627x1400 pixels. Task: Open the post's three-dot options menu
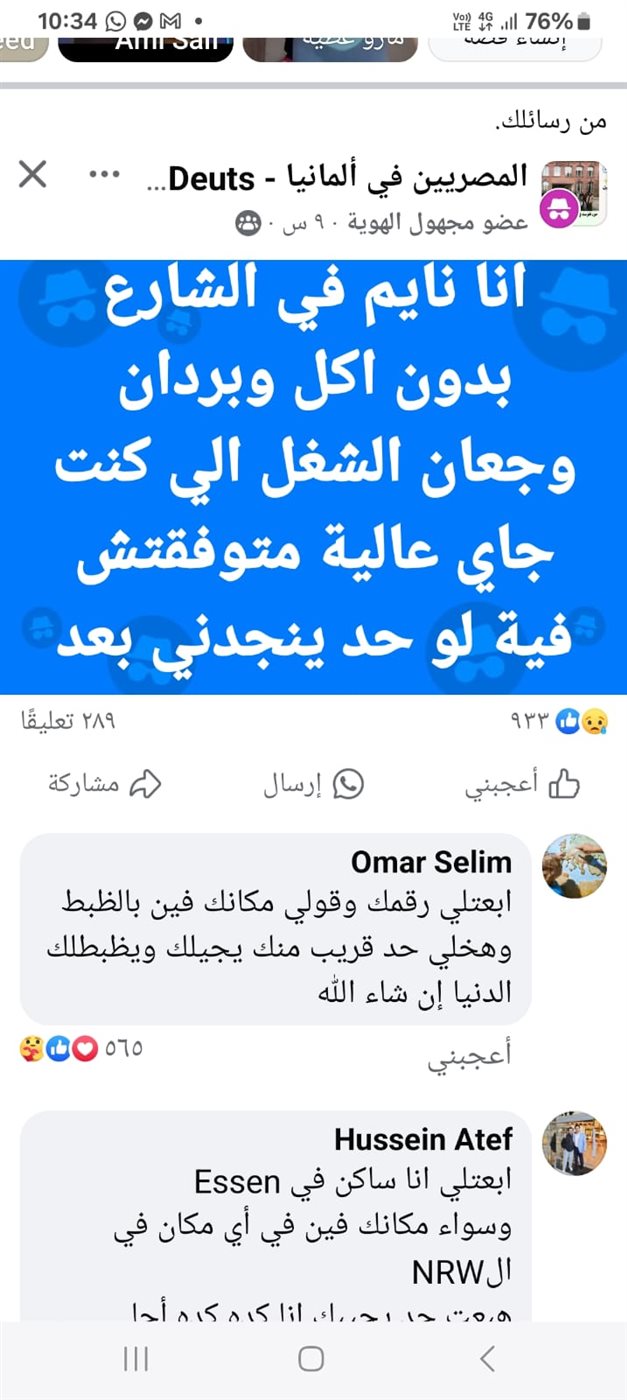[105, 176]
